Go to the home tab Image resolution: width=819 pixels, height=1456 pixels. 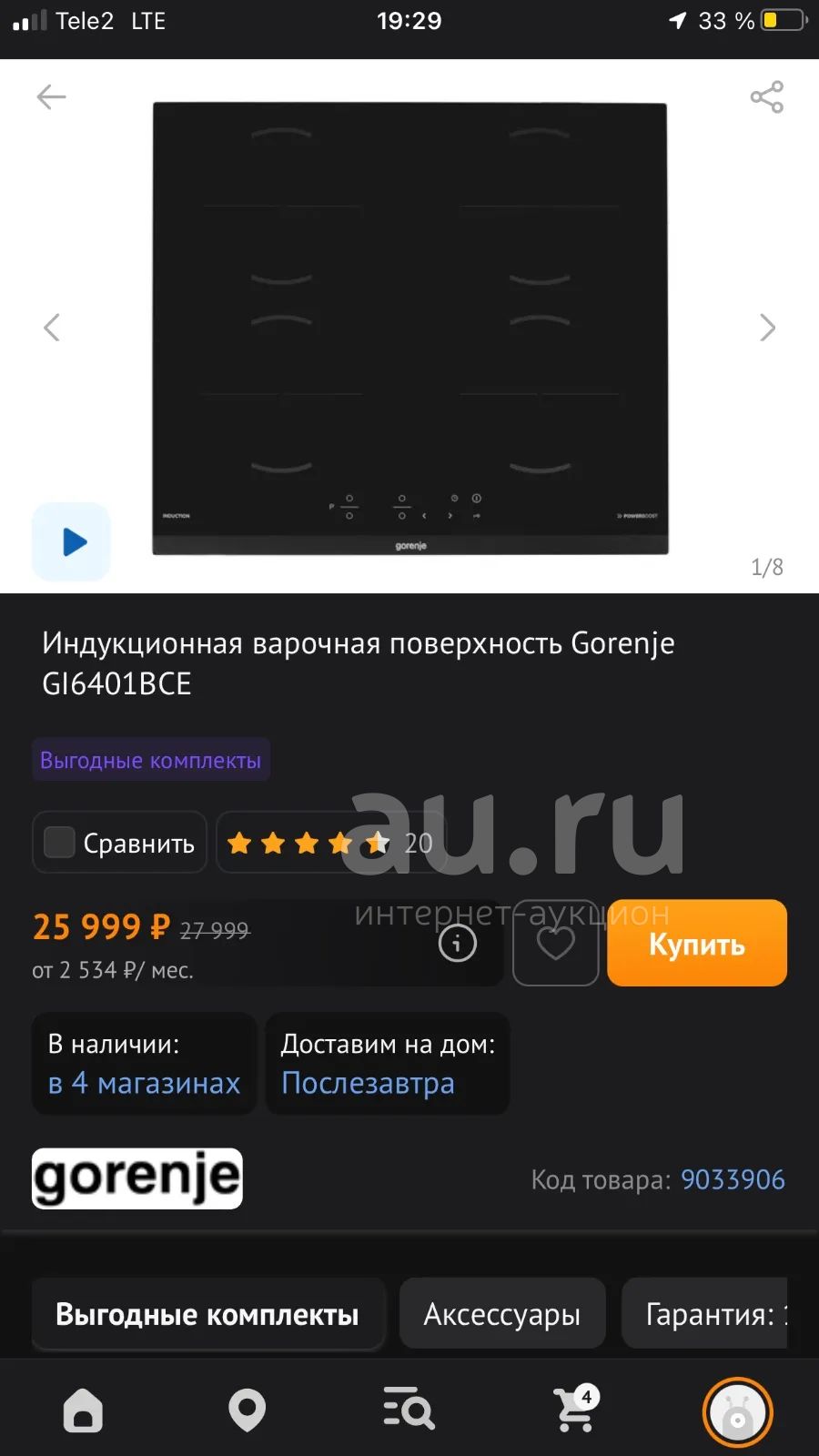(x=83, y=1410)
